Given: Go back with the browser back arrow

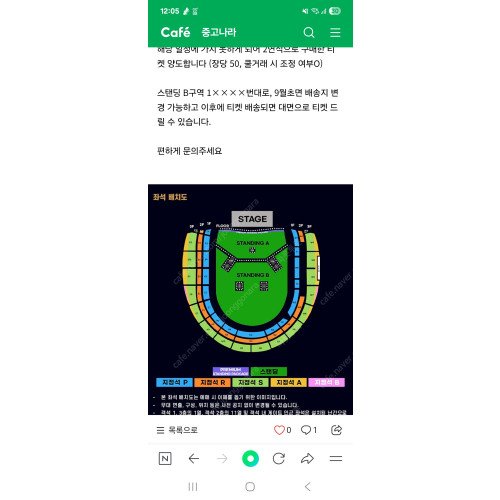Looking at the screenshot, I should coord(194,459).
